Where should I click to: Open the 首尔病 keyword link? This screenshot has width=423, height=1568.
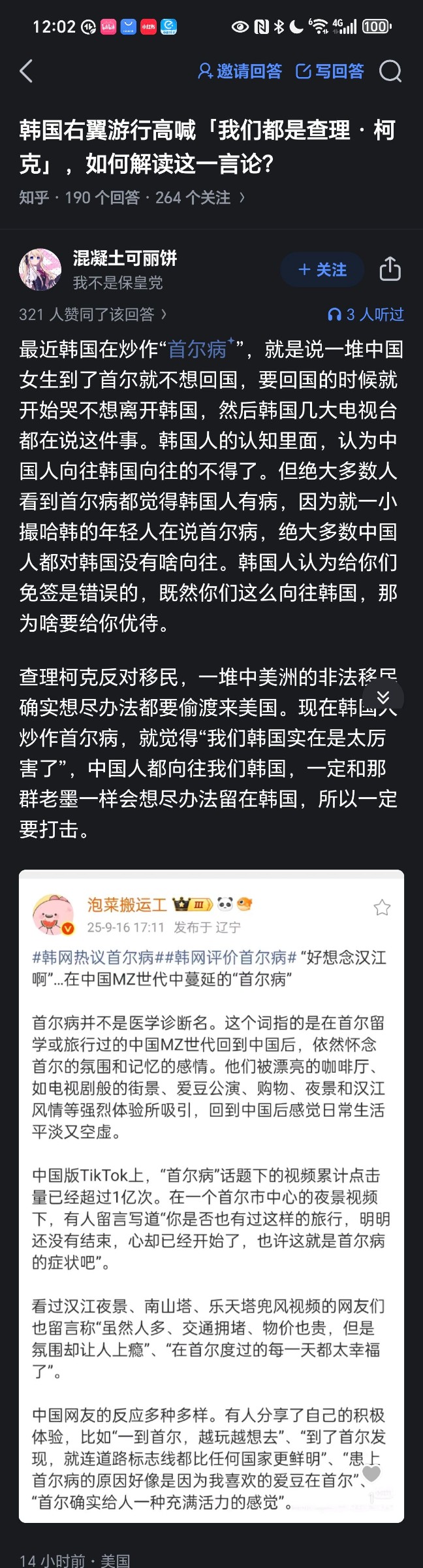tap(198, 349)
